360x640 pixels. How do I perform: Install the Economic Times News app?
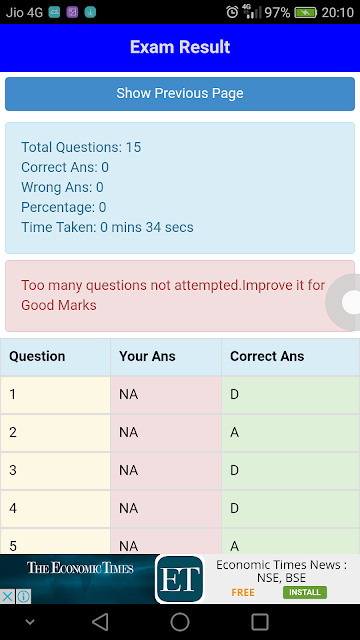click(305, 592)
